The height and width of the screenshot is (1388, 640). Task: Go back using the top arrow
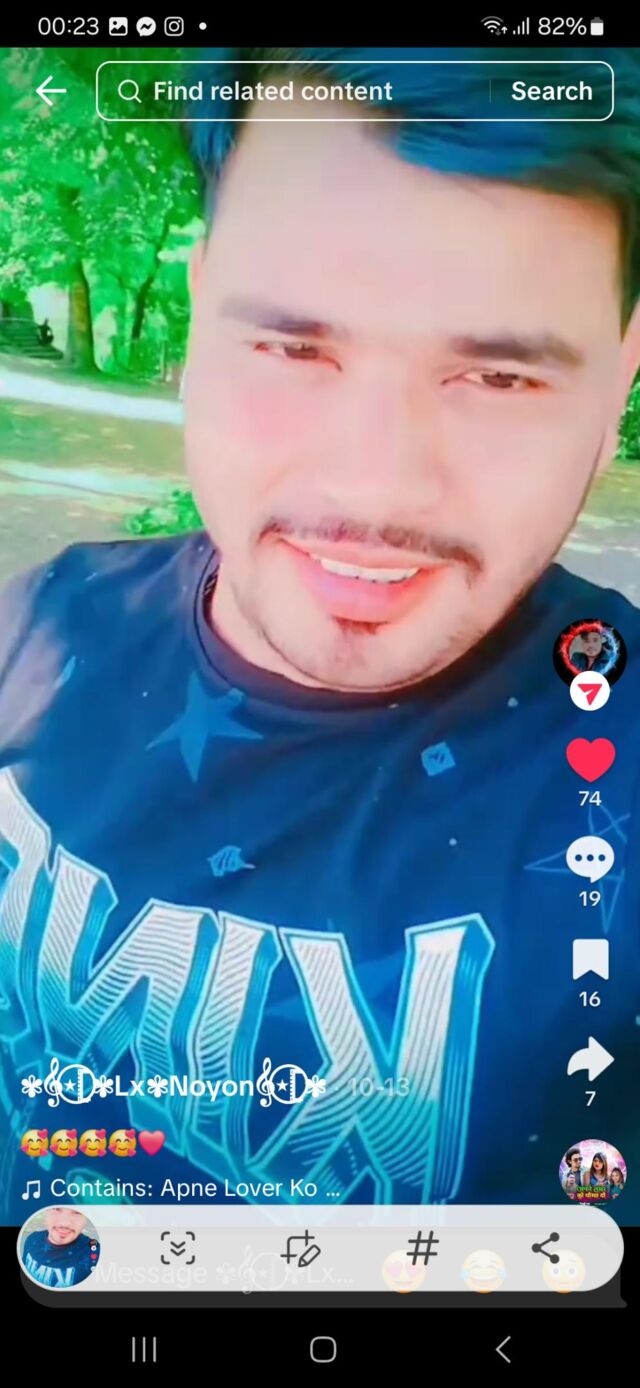(50, 91)
